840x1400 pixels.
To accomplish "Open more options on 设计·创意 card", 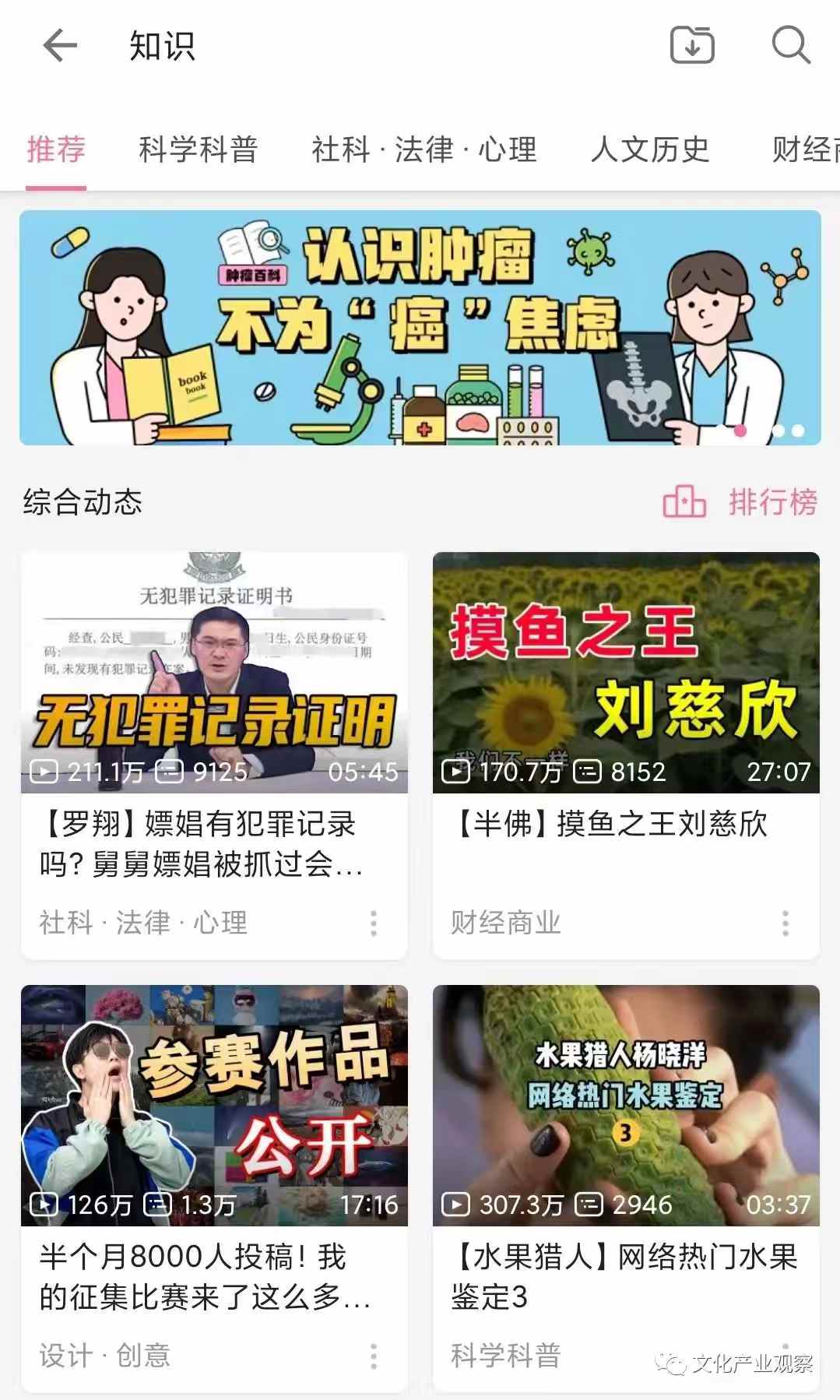I will point(374,1356).
